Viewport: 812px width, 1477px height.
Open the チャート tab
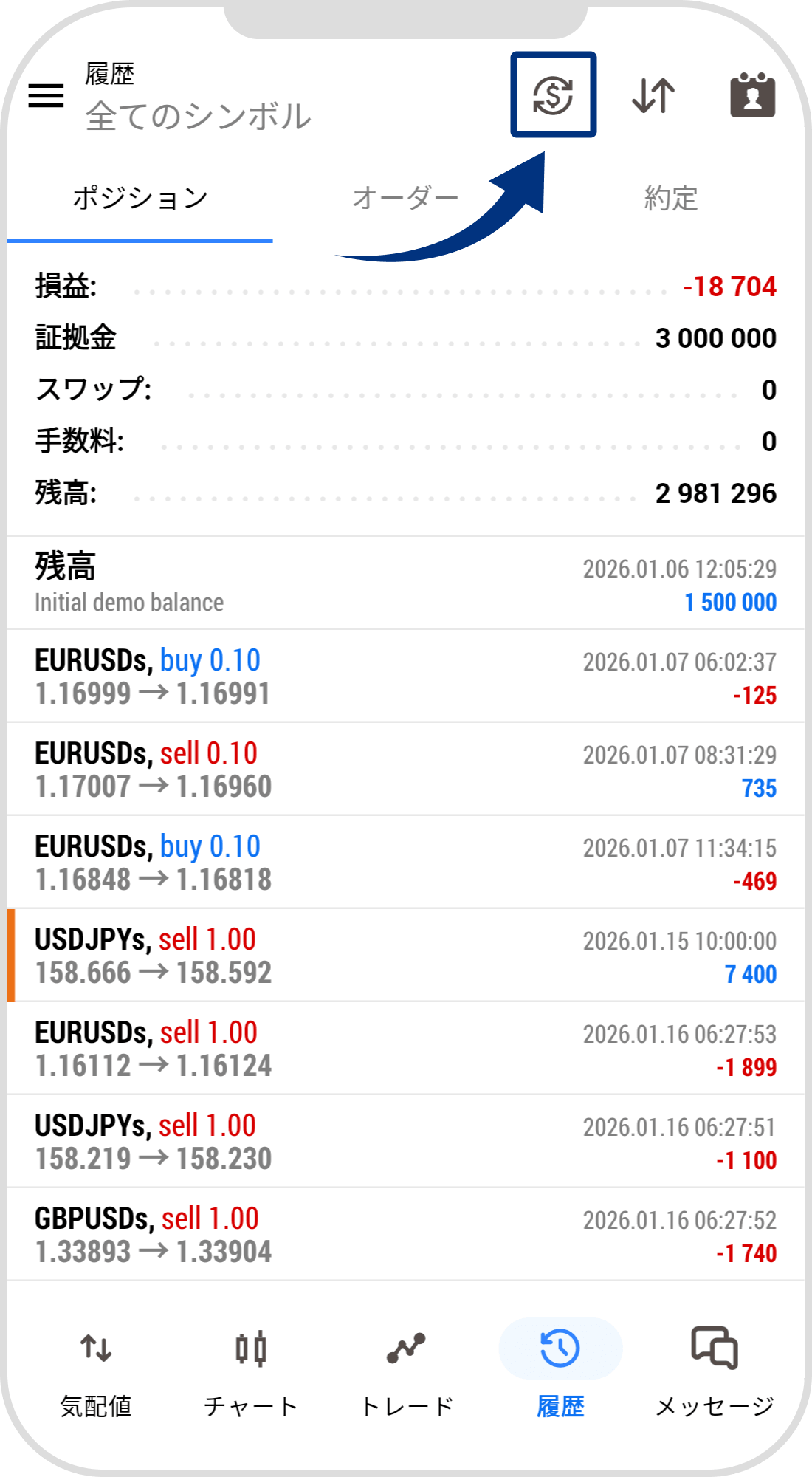coord(251,1372)
